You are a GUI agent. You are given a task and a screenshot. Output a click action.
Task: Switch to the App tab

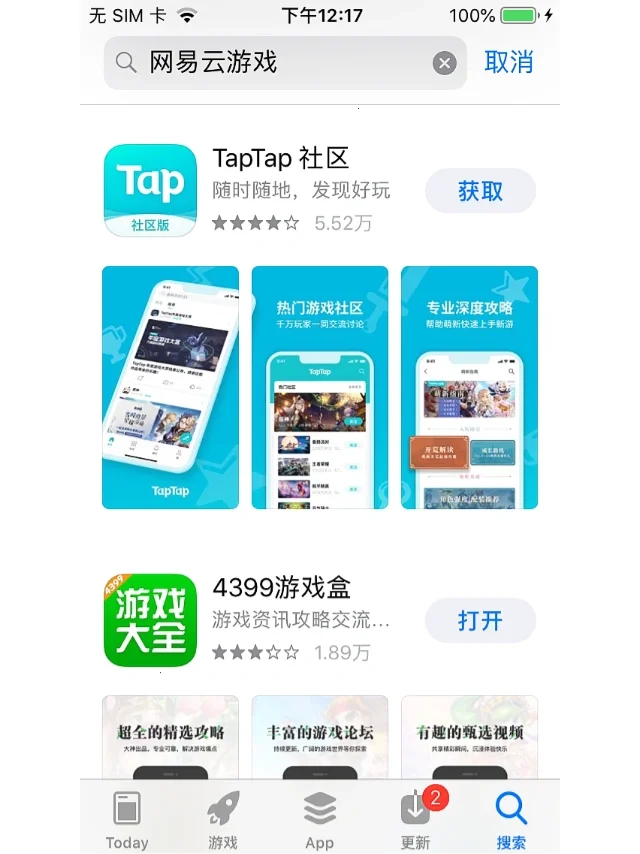(x=320, y=820)
